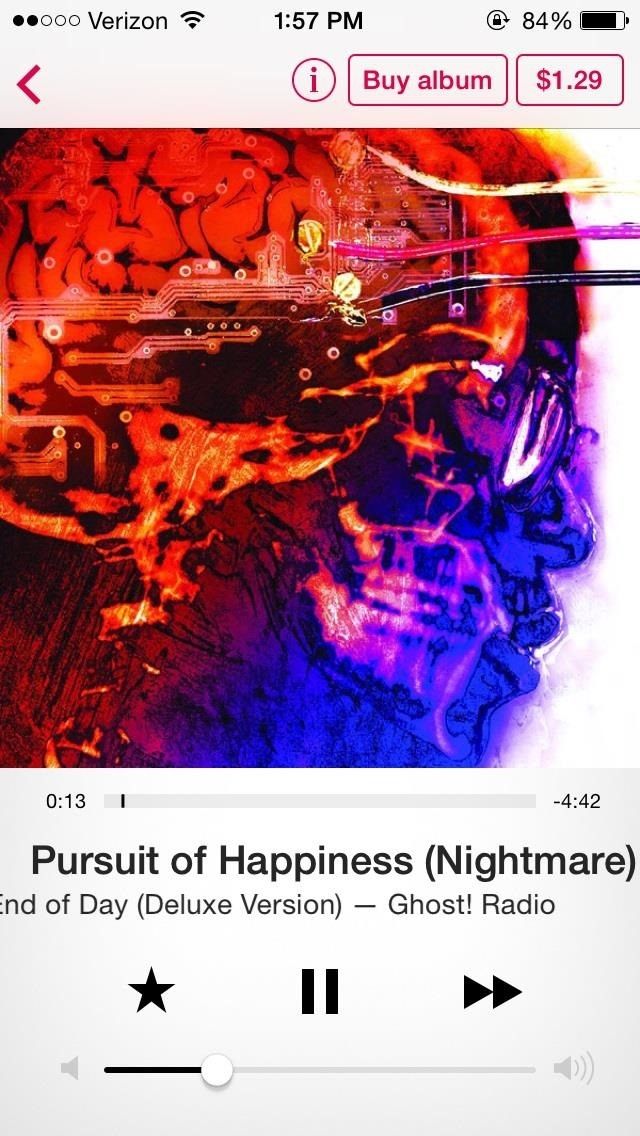Buy the song for $1.29
This screenshot has width=640, height=1136.
(x=568, y=80)
